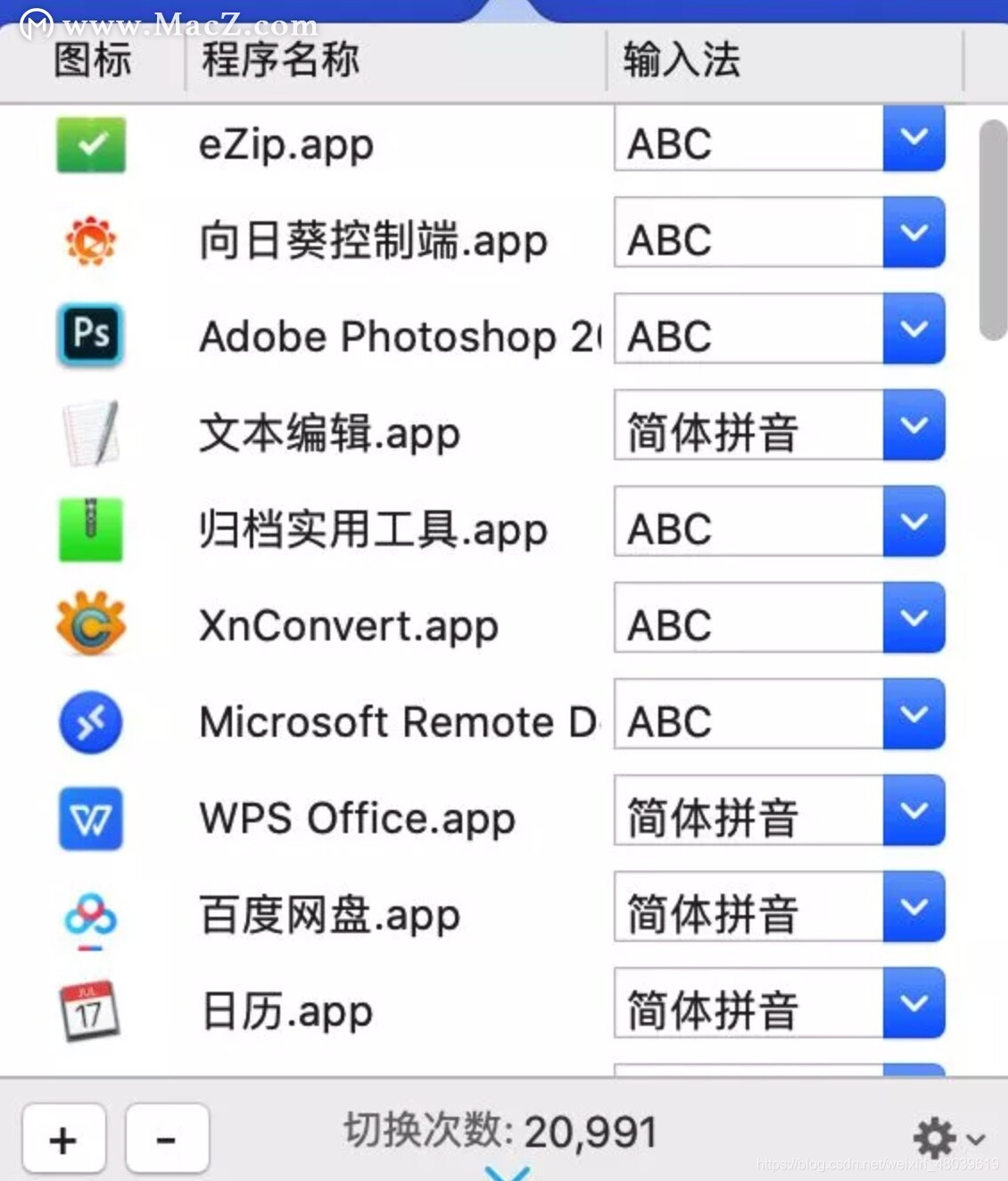Screen dimensions: 1008x1181
Task: Open Adobe Photoshop's ABC input dropdown
Action: 912,332
